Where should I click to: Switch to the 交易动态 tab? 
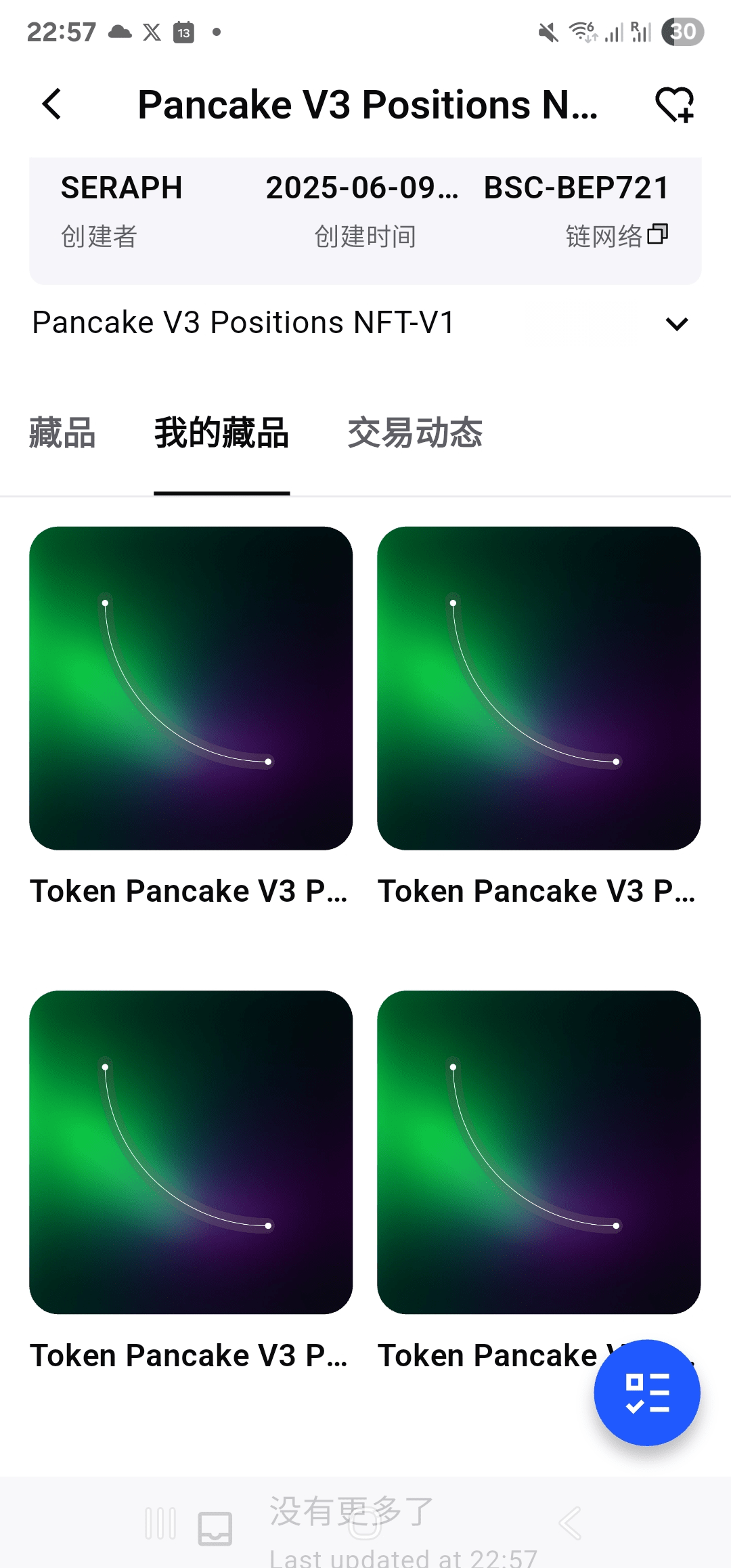[x=414, y=433]
